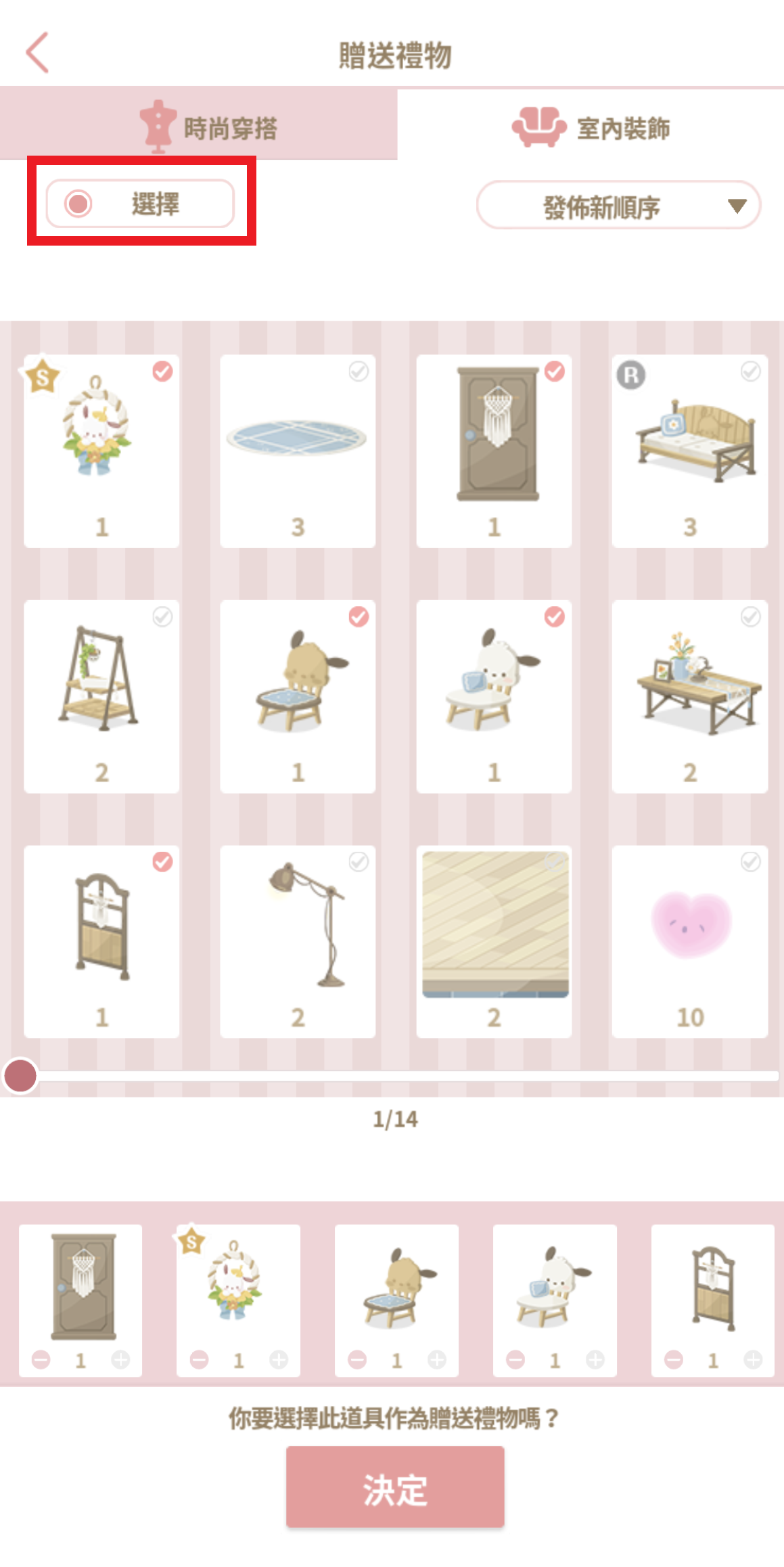Select the pink heart item with count 10
The image size is (784, 1567).
(x=689, y=940)
